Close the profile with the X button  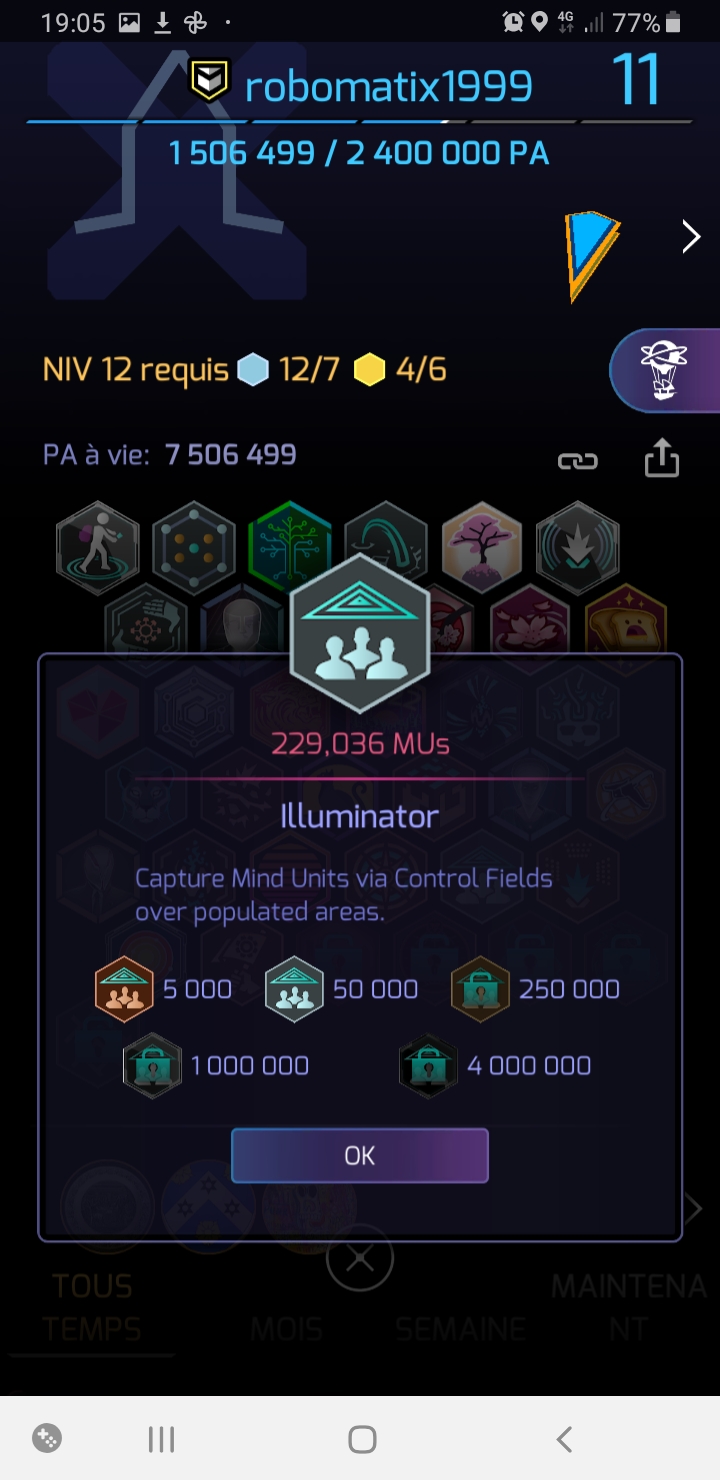click(360, 1258)
